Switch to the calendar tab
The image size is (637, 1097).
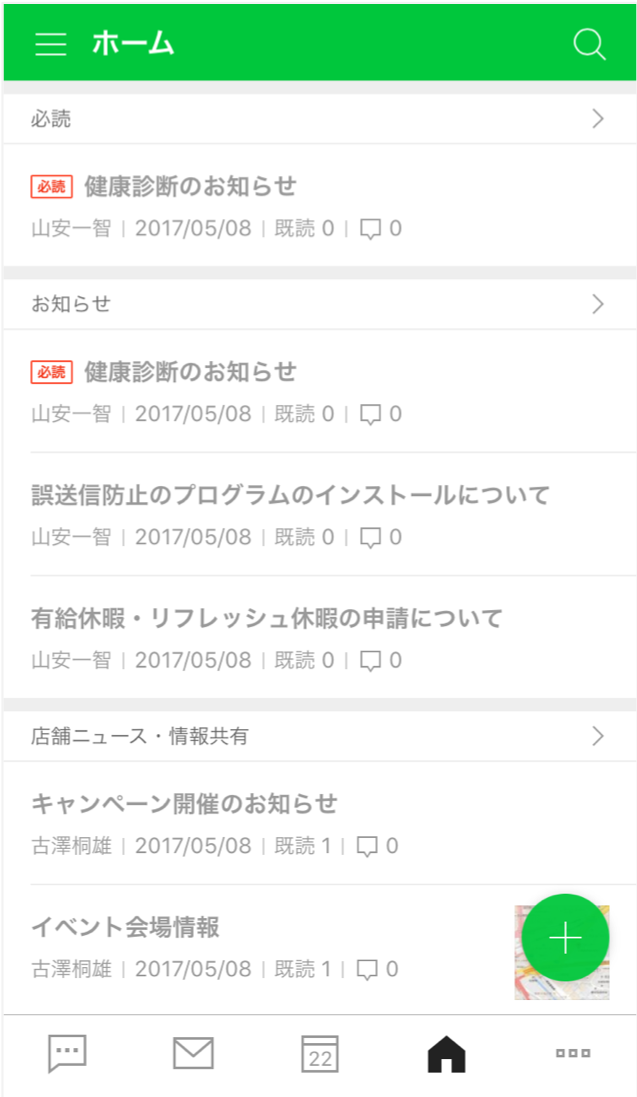click(x=320, y=1054)
